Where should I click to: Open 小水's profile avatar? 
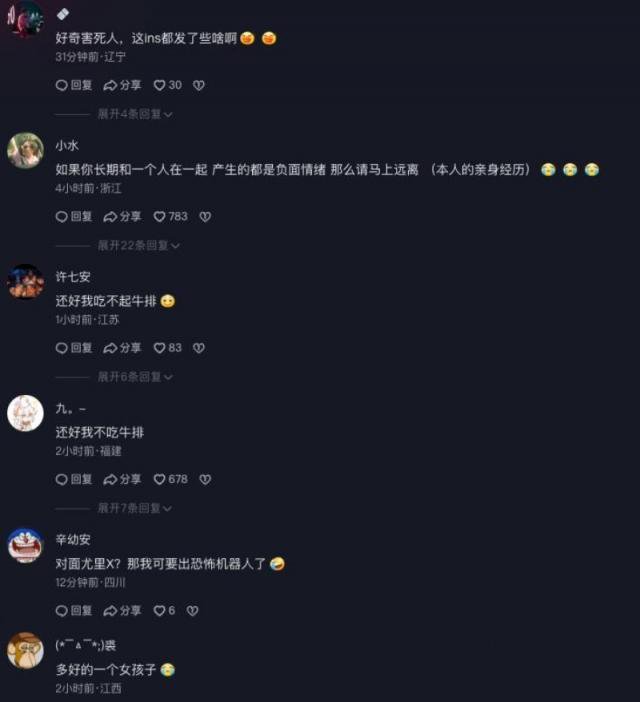point(25,151)
